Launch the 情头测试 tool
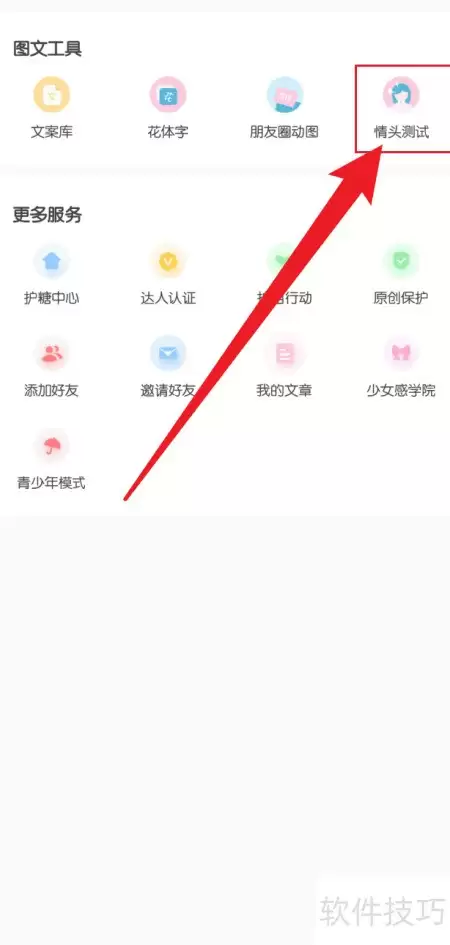Screen dimensions: 450x945 (401, 108)
